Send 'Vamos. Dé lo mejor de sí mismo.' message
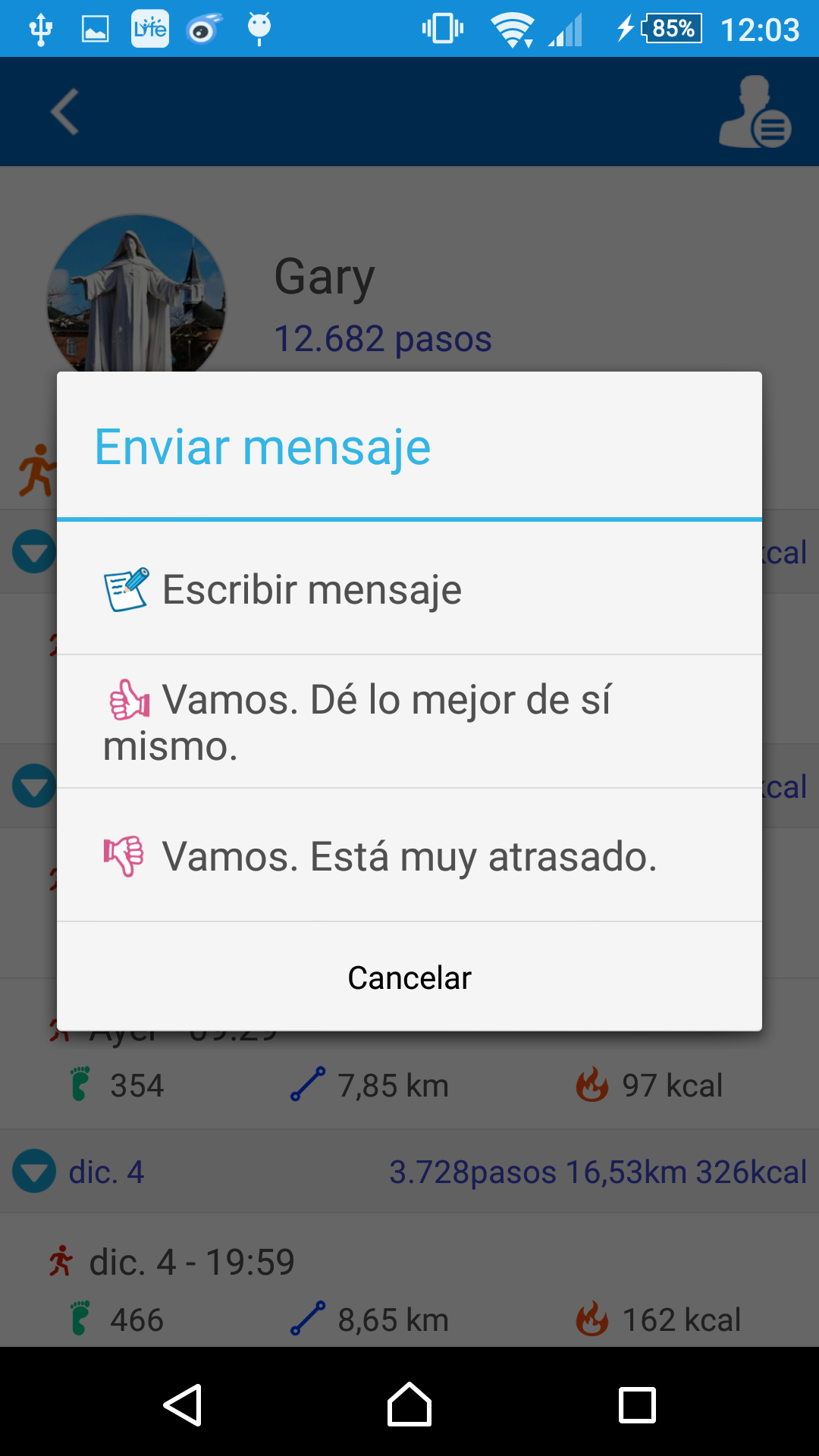Viewport: 819px width, 1456px height. 409,722
